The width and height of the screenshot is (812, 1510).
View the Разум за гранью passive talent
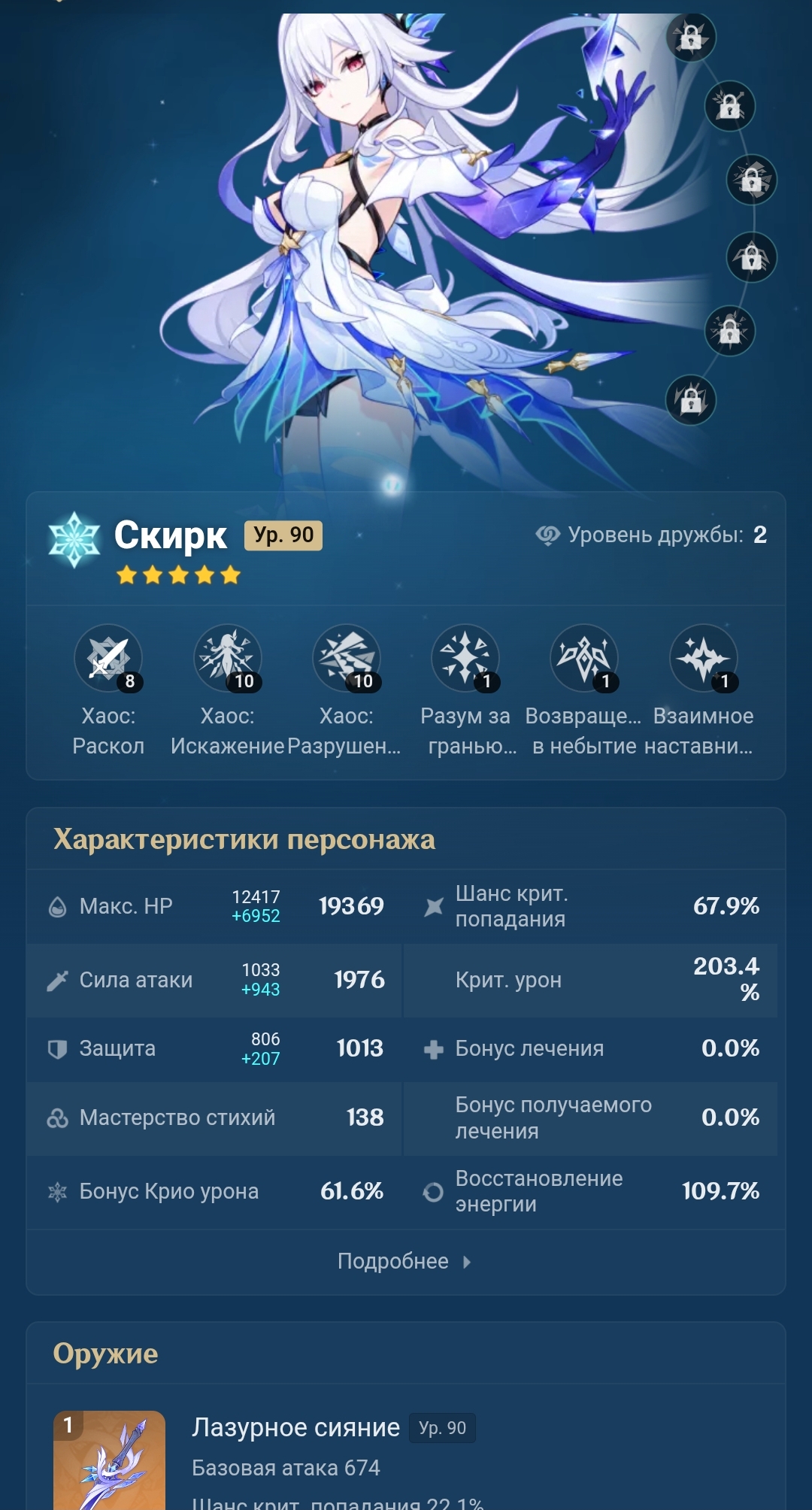coord(465,658)
